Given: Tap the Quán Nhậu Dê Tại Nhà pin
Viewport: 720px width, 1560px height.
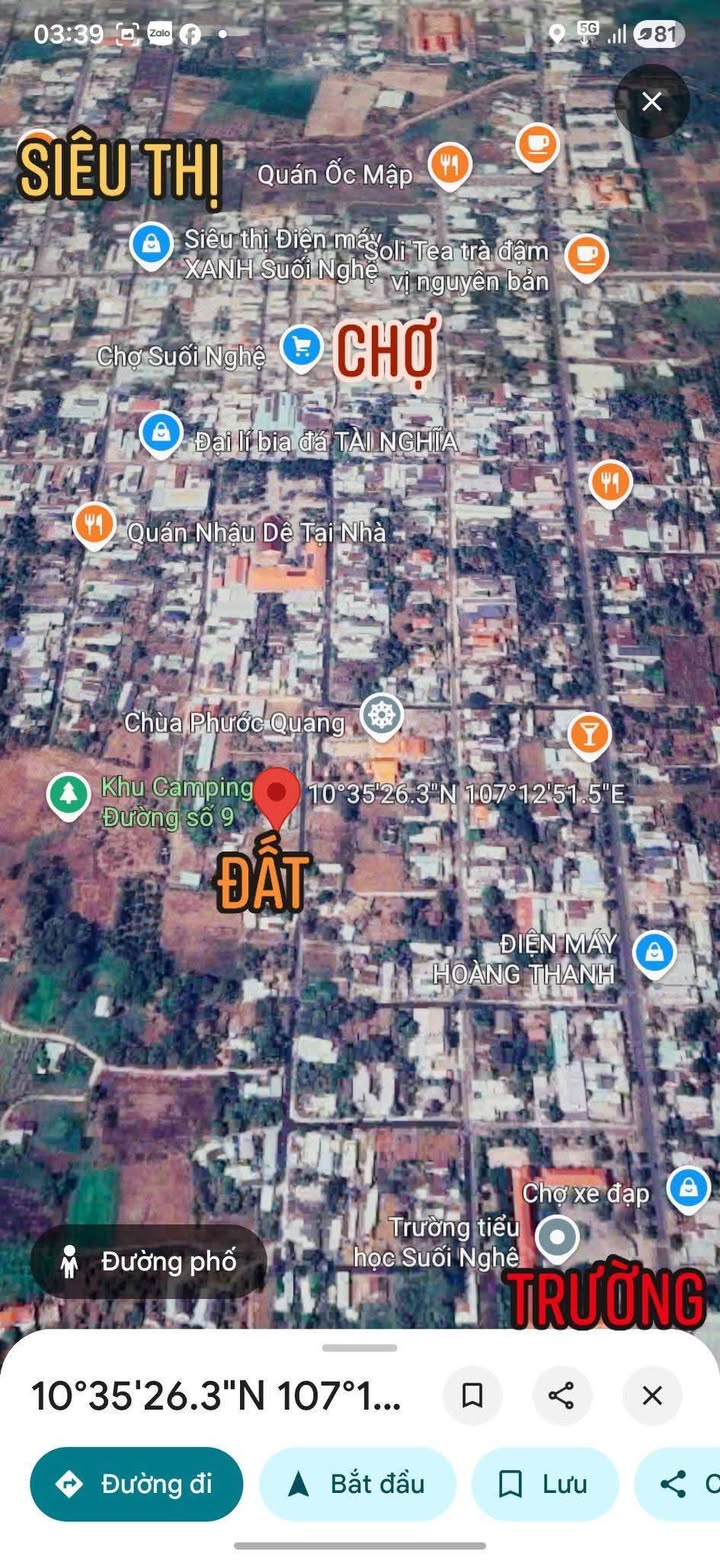Looking at the screenshot, I should (94, 525).
